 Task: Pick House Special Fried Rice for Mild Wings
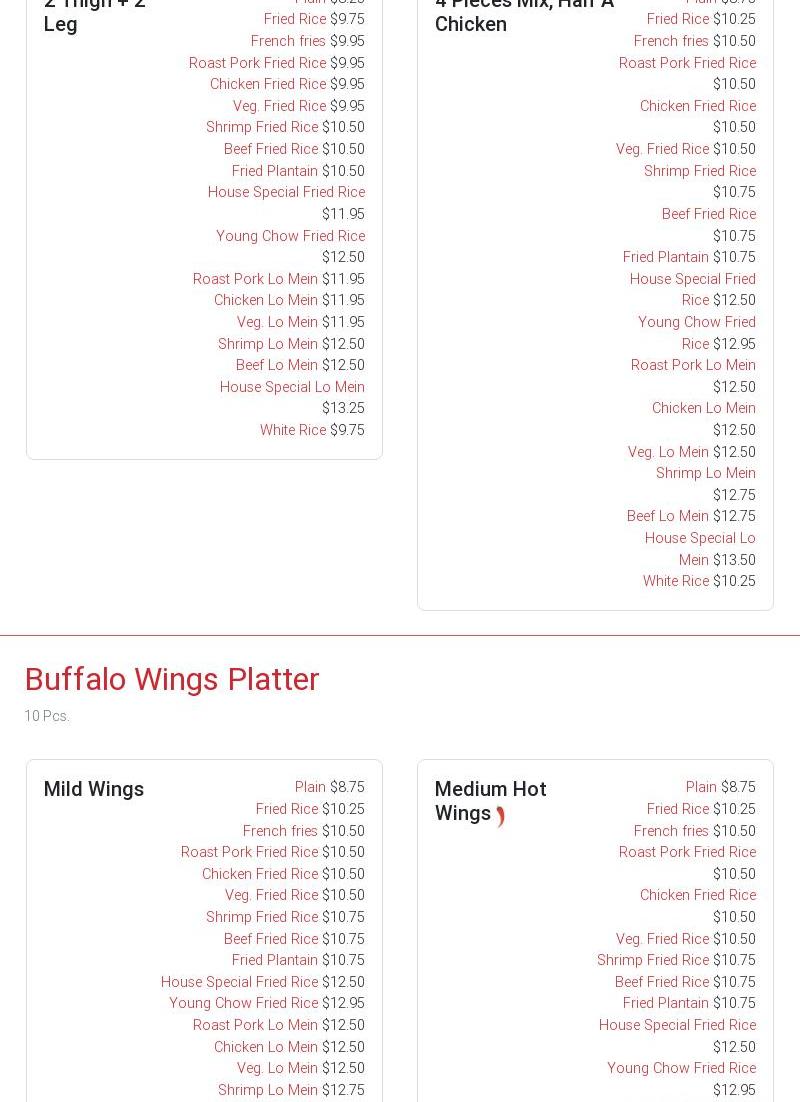coord(239,982)
